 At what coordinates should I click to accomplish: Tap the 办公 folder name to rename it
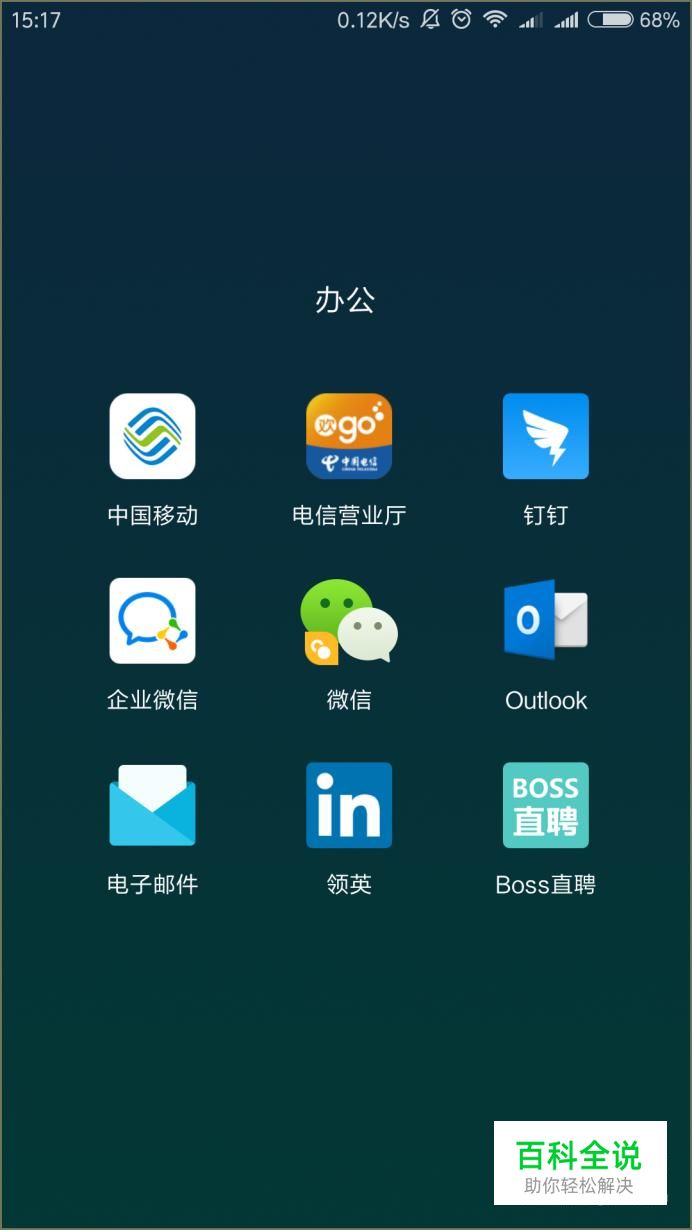click(345, 300)
